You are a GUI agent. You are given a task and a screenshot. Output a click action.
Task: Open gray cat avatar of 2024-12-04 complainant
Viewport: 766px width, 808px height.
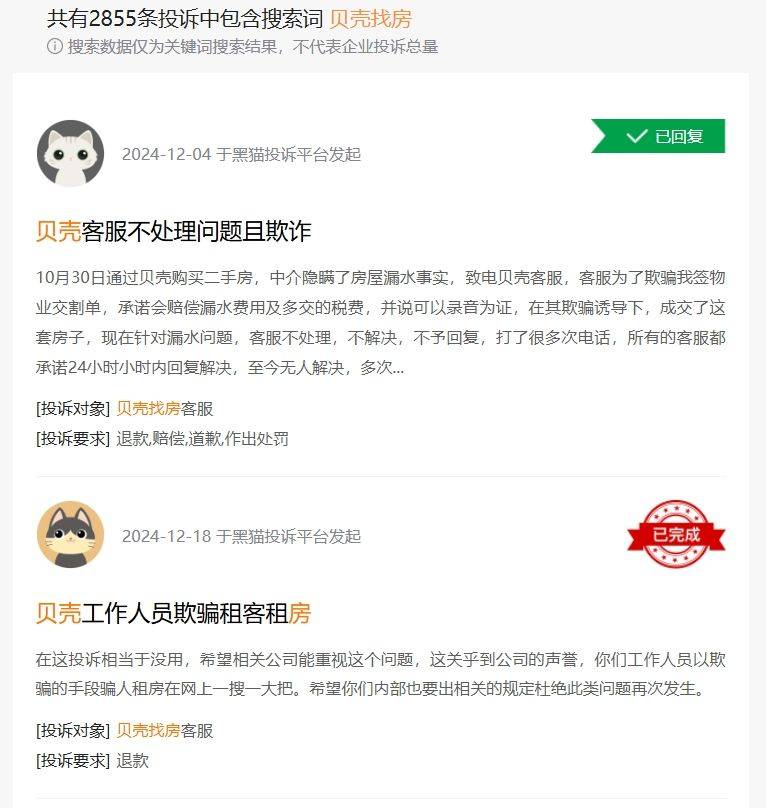click(70, 154)
